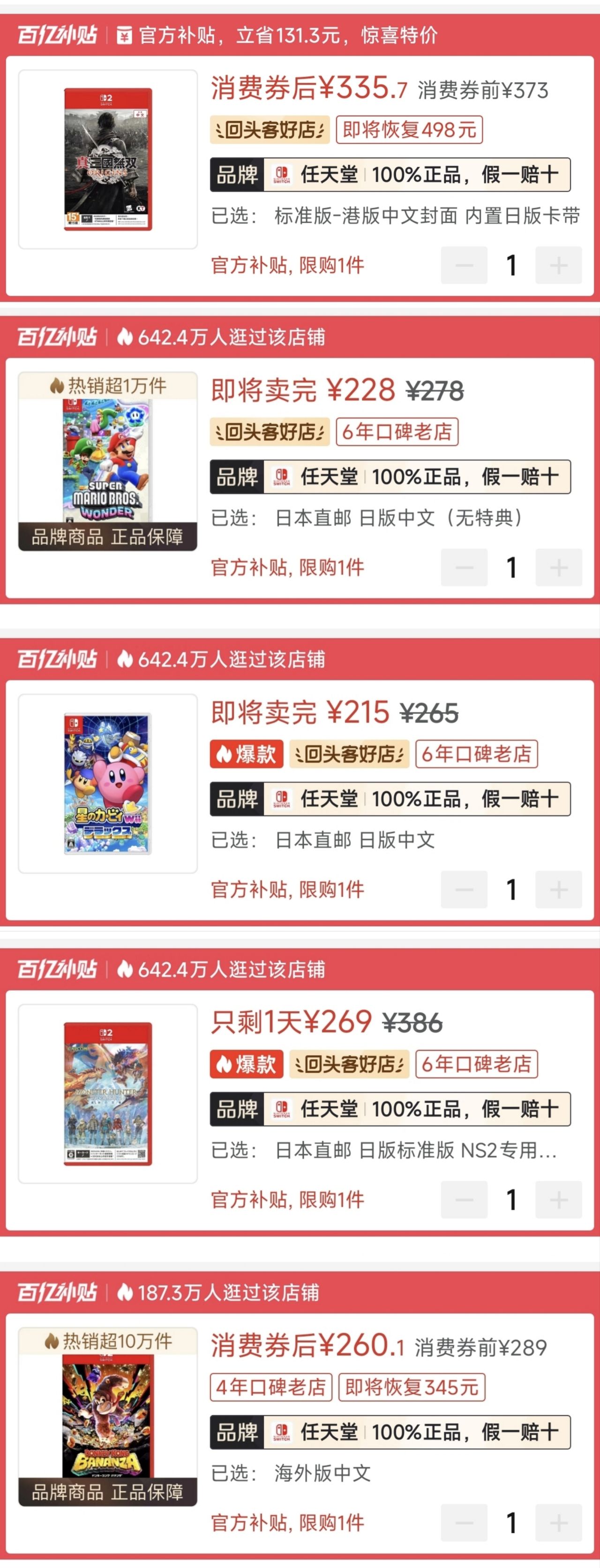
Task: Decrease quantity of the ¥228 Mario Wonder item
Action: tap(464, 567)
